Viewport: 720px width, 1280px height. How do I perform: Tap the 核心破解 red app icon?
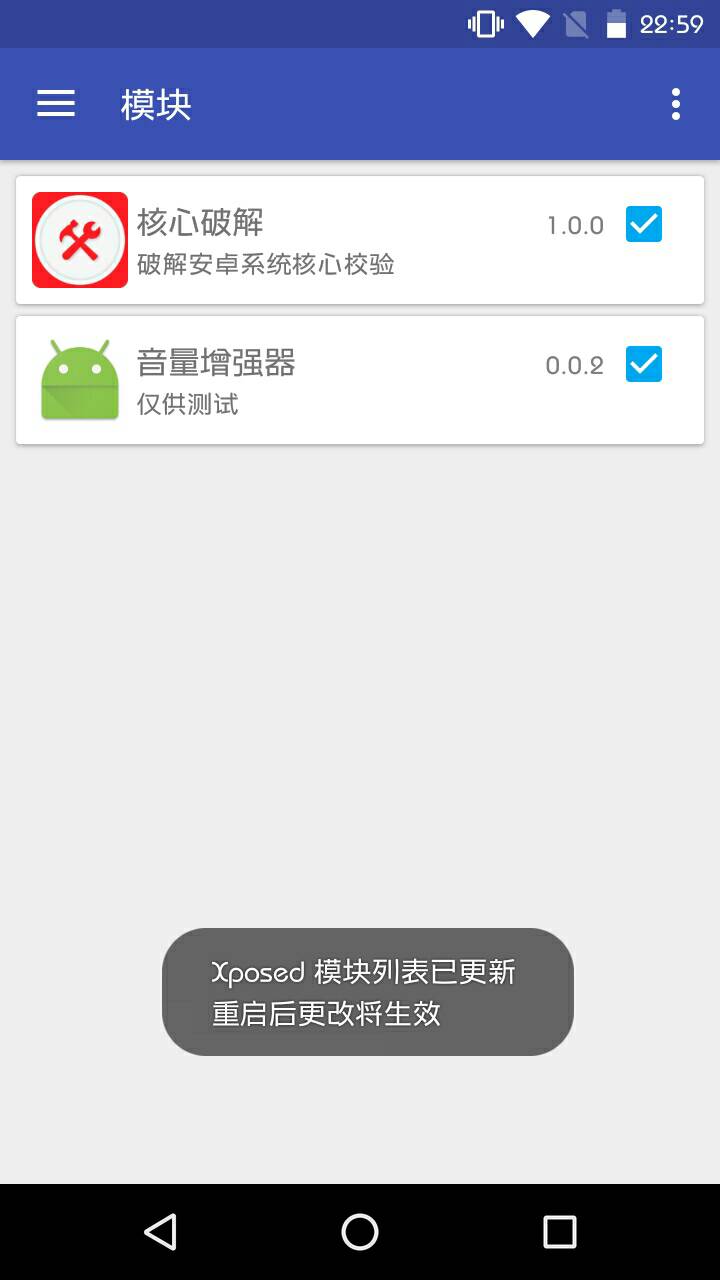(x=80, y=240)
